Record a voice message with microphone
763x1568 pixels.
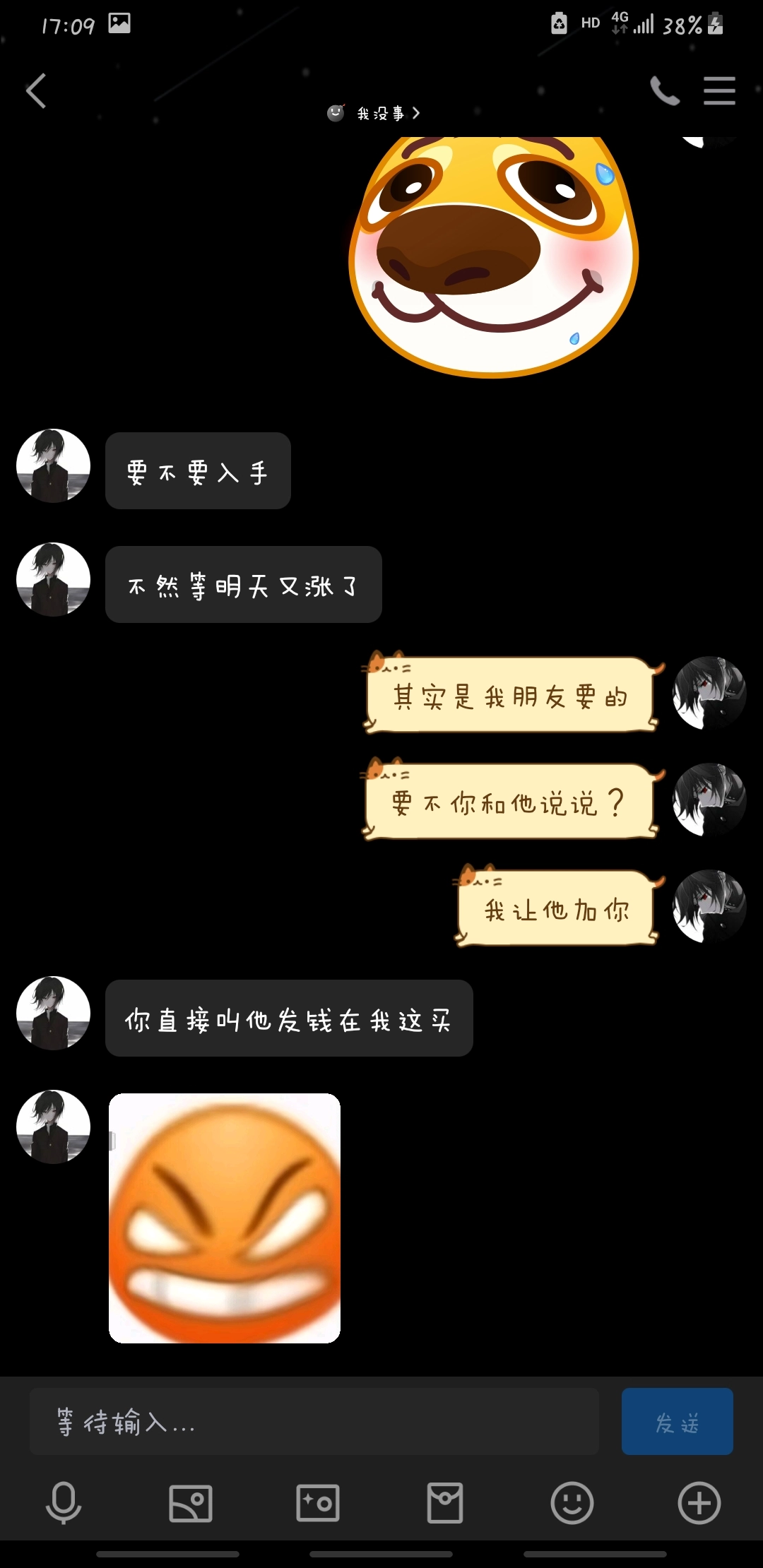pyautogui.click(x=64, y=1502)
